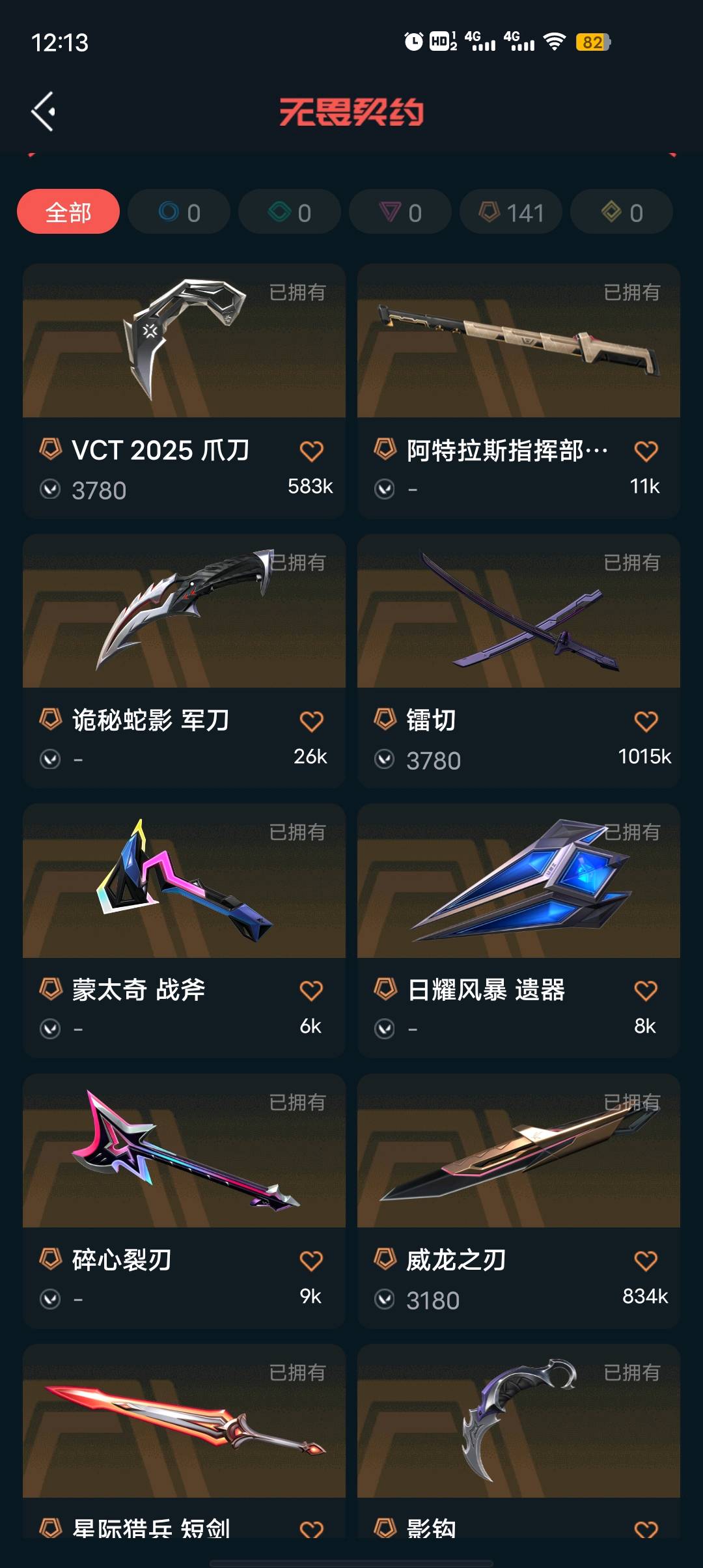Switch to the green diamond tier filter
Image resolution: width=703 pixels, height=1568 pixels.
[290, 212]
